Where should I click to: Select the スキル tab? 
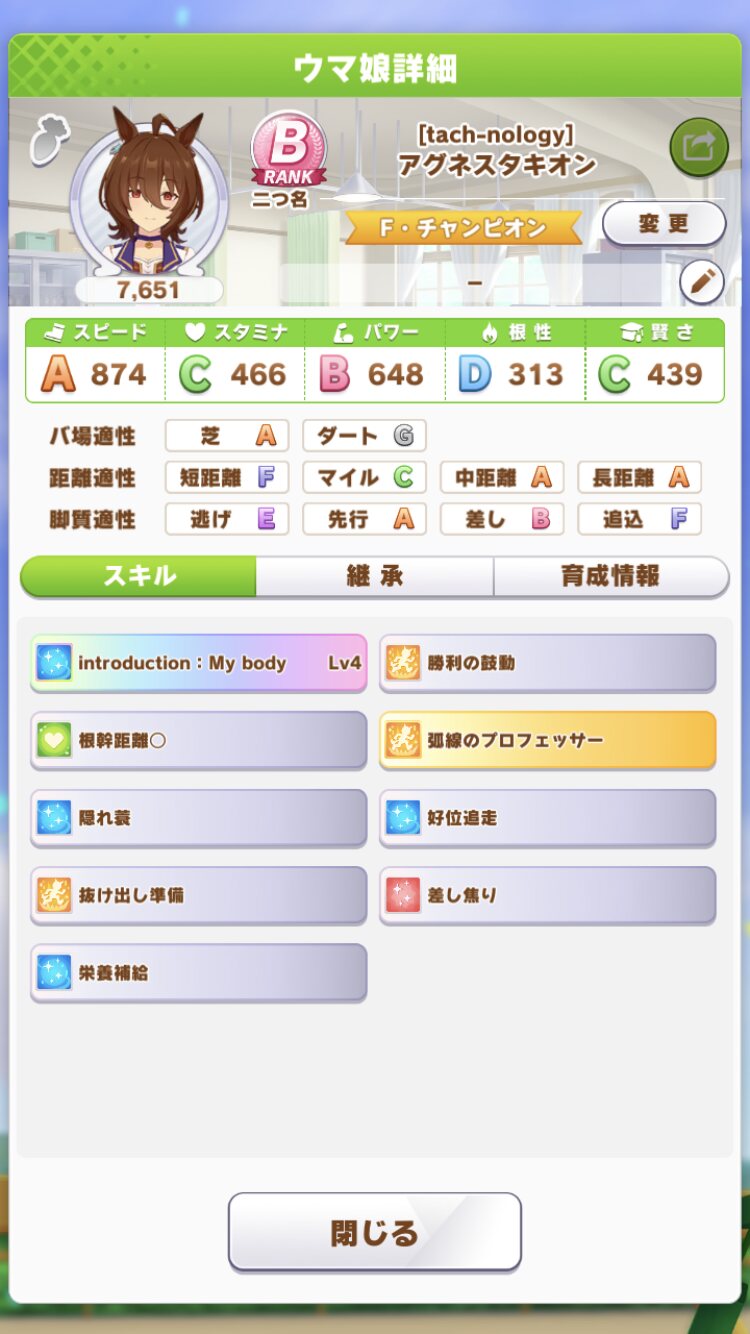pyautogui.click(x=139, y=577)
